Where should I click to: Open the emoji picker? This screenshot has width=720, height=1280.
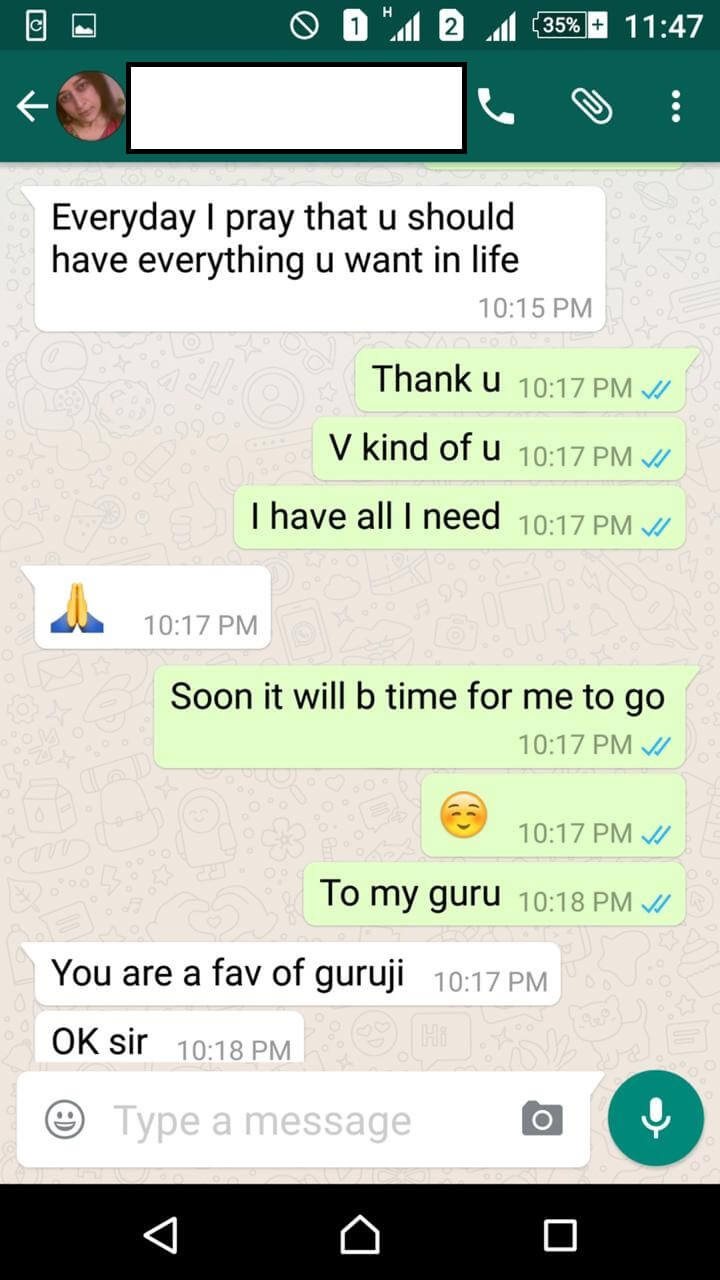65,1119
